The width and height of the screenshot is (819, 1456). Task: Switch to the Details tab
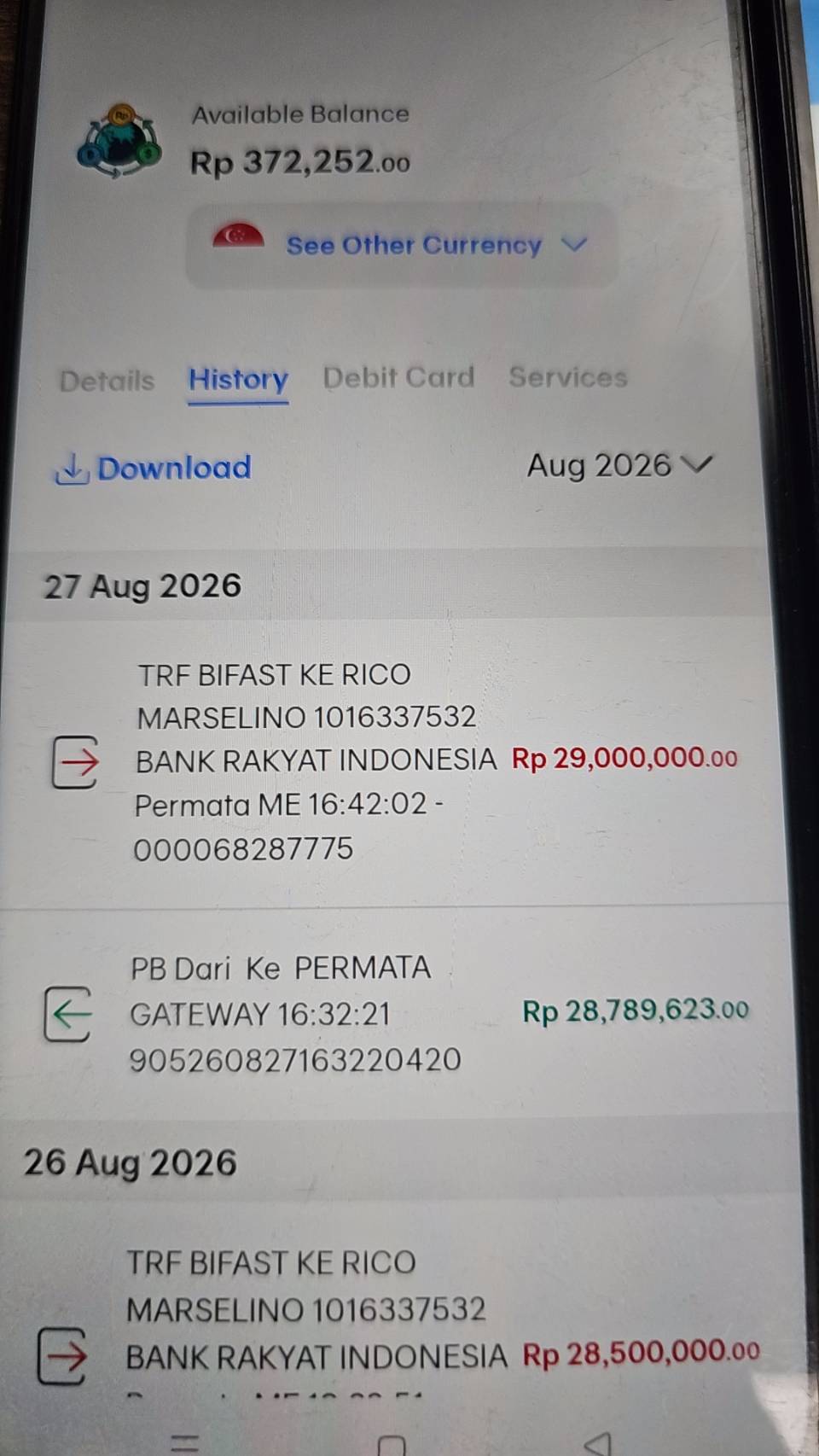107,381
